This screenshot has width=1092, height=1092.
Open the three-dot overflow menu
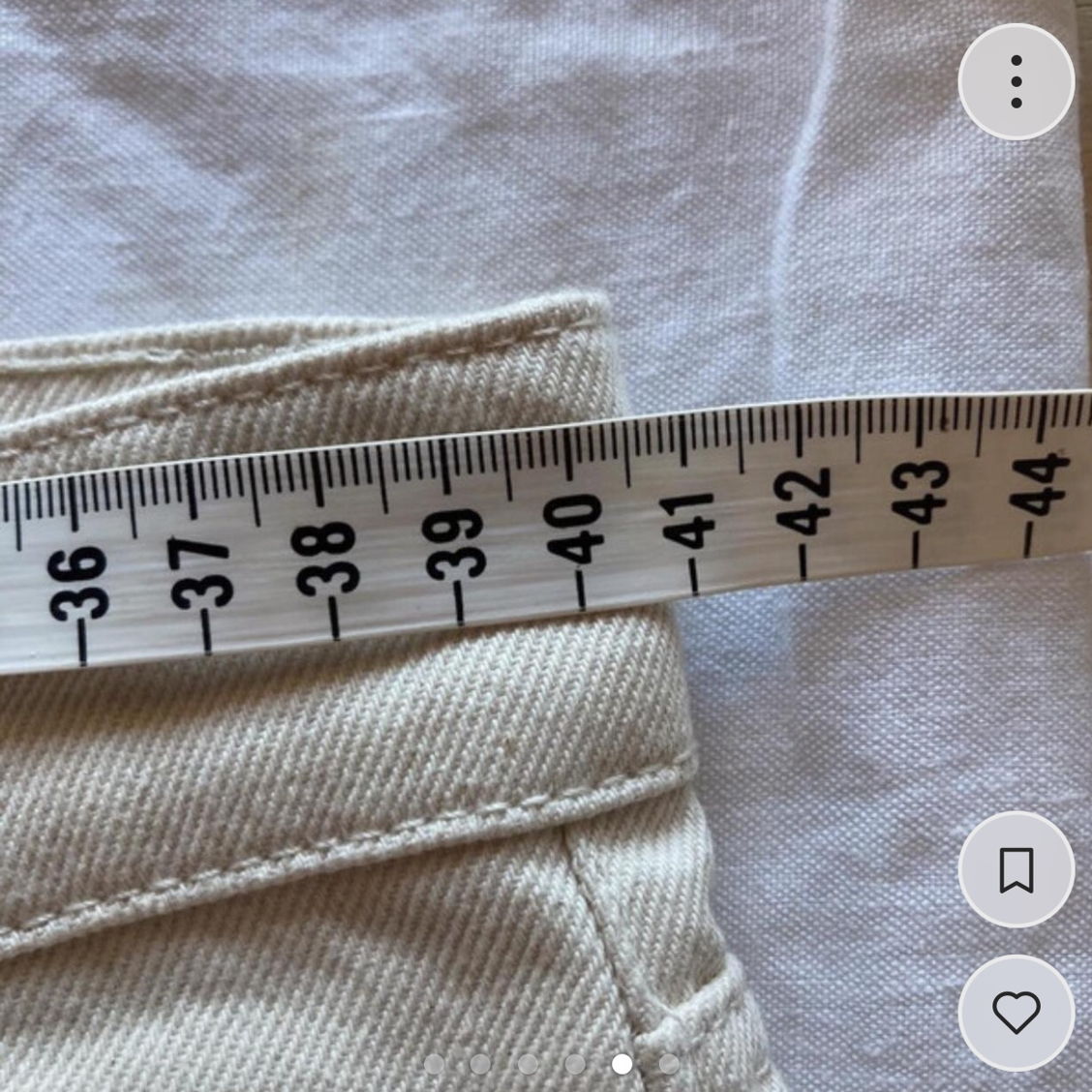tap(1016, 81)
